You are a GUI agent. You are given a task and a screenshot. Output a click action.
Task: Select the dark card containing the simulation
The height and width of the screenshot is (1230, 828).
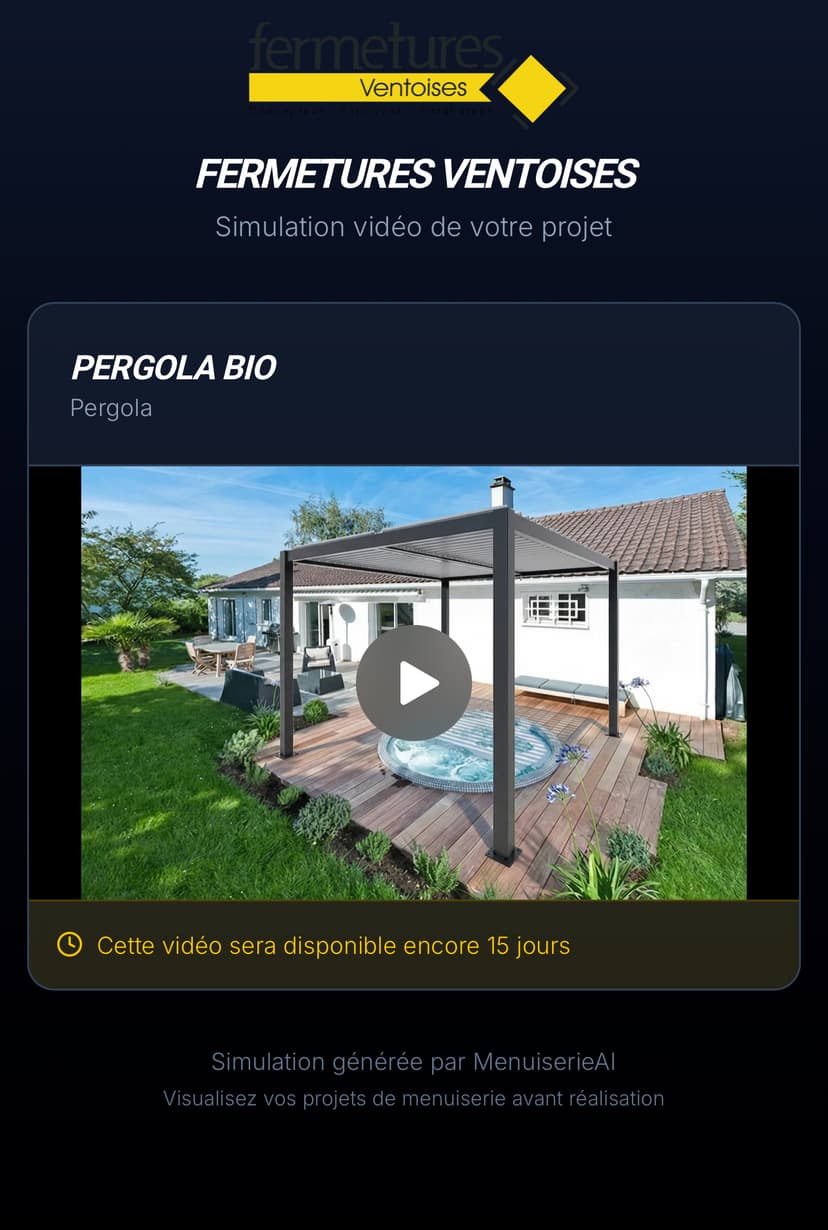(x=414, y=645)
